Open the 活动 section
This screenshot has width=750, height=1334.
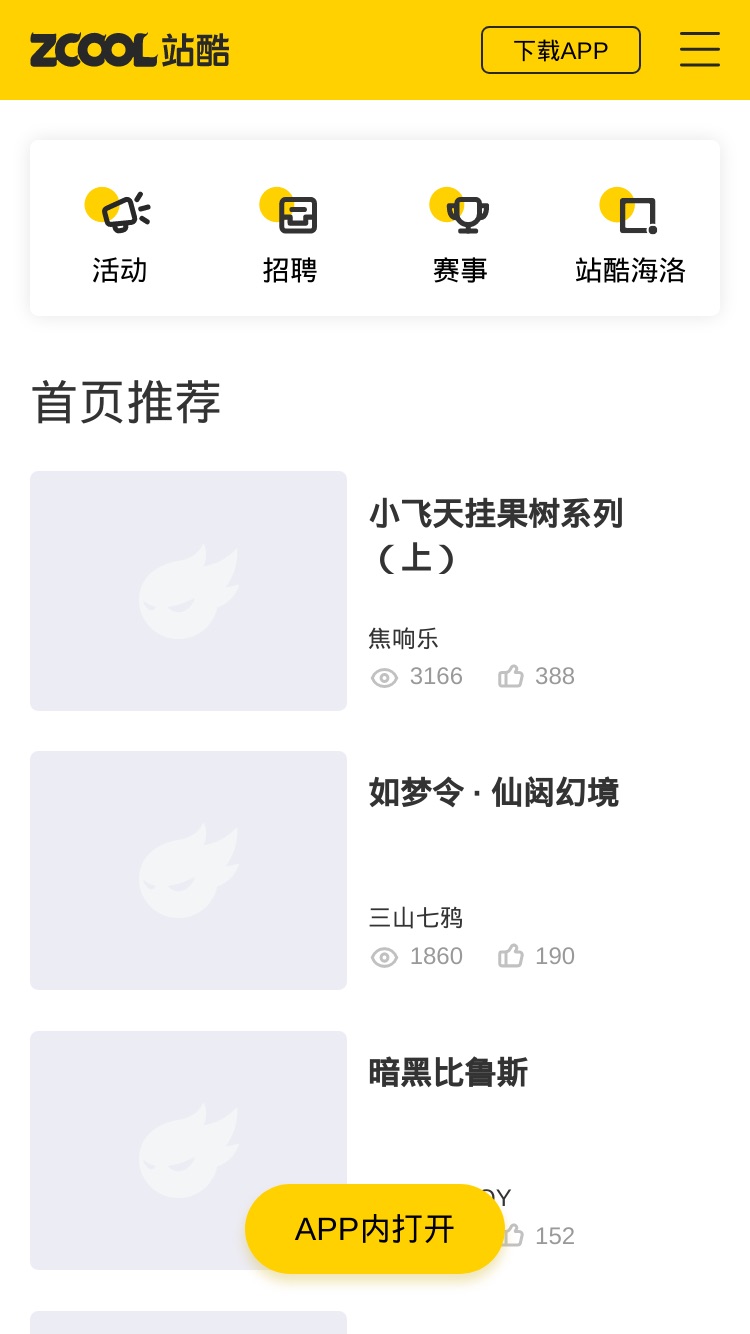[x=119, y=236]
